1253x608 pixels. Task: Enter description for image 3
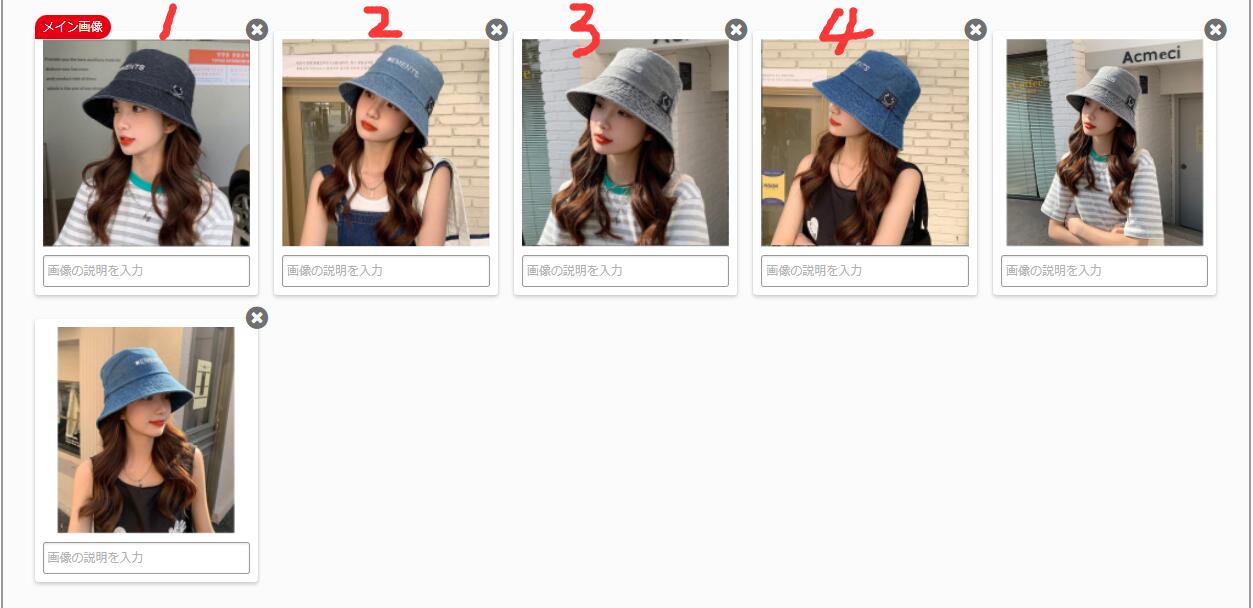tap(625, 271)
